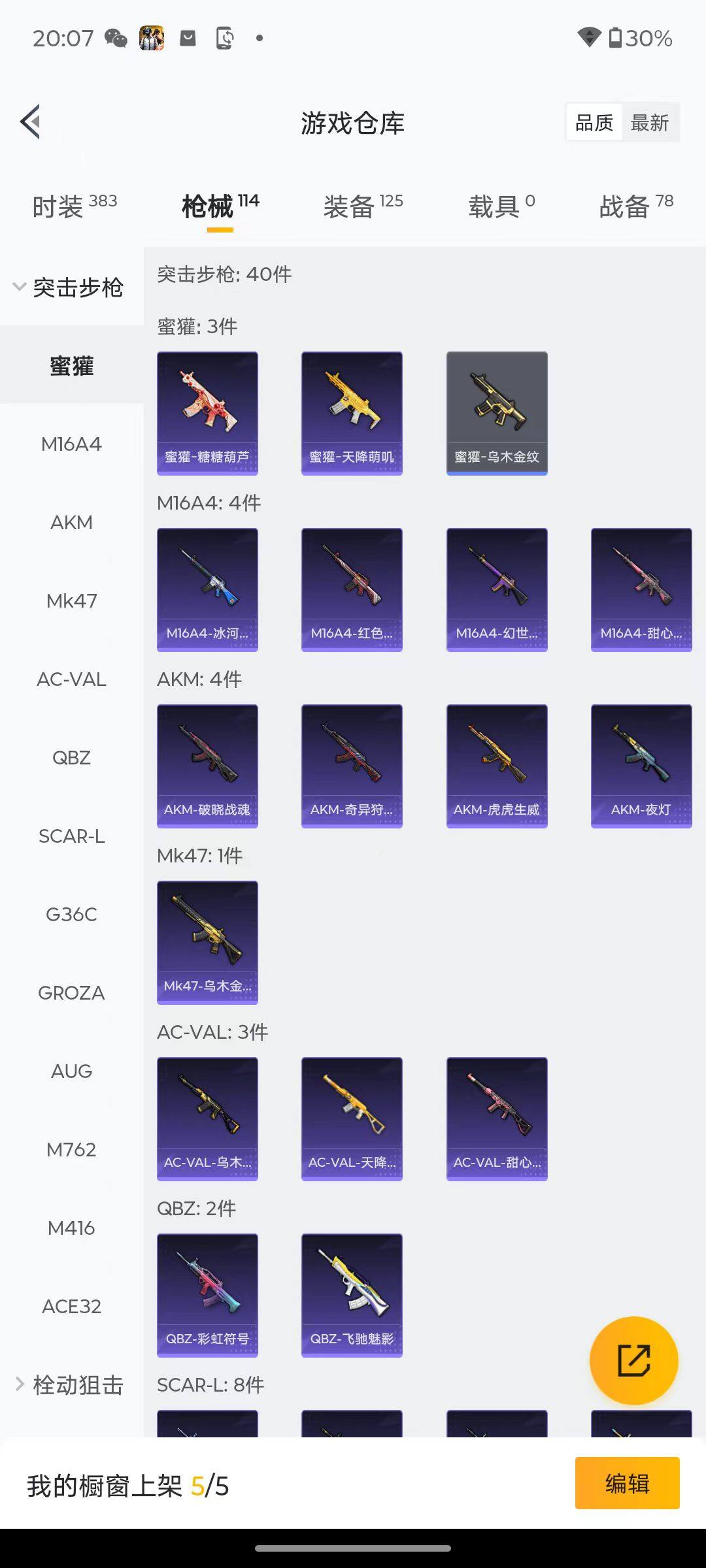View the 蜜獾-乌木金纹 skin
Image resolution: width=706 pixels, height=1568 pixels.
tap(497, 413)
